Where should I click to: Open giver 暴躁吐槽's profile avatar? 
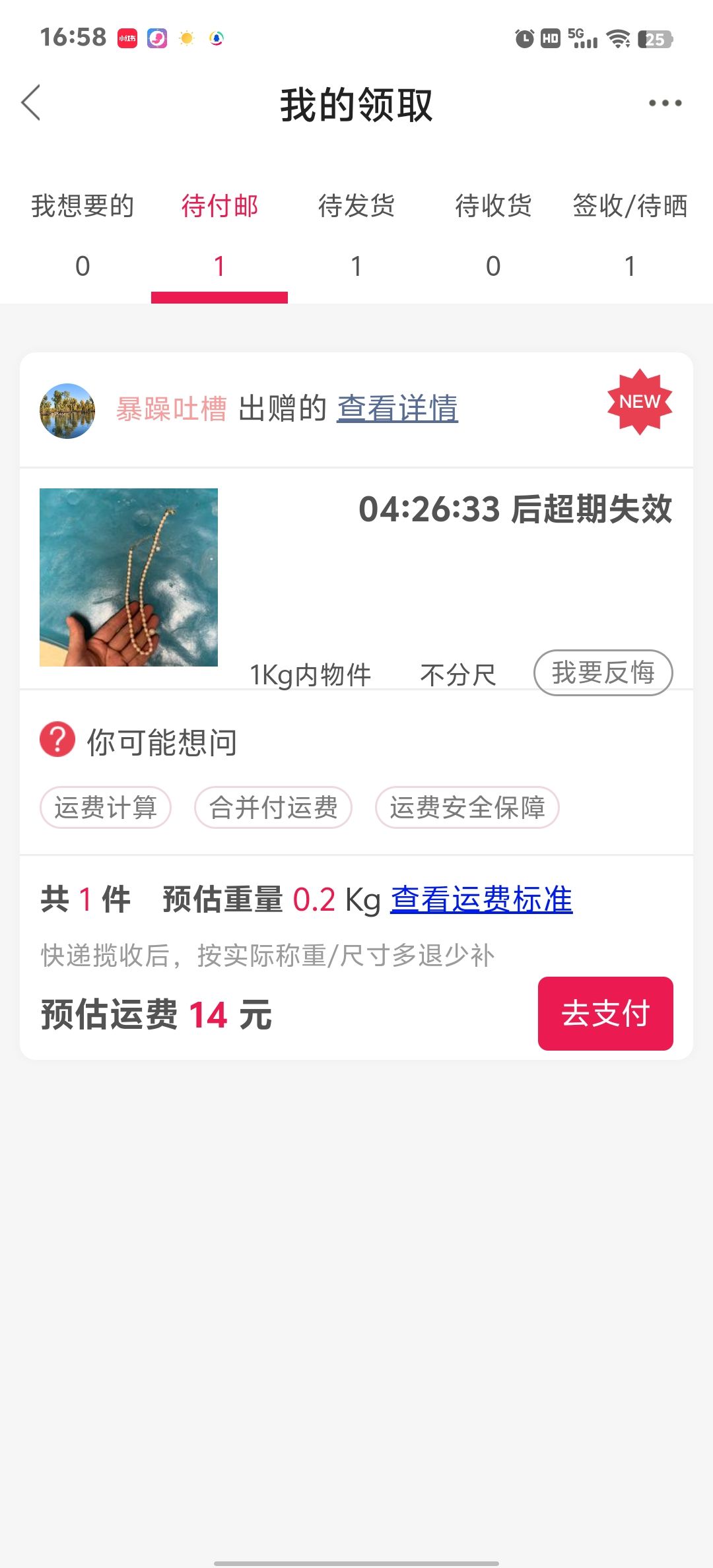coord(67,410)
